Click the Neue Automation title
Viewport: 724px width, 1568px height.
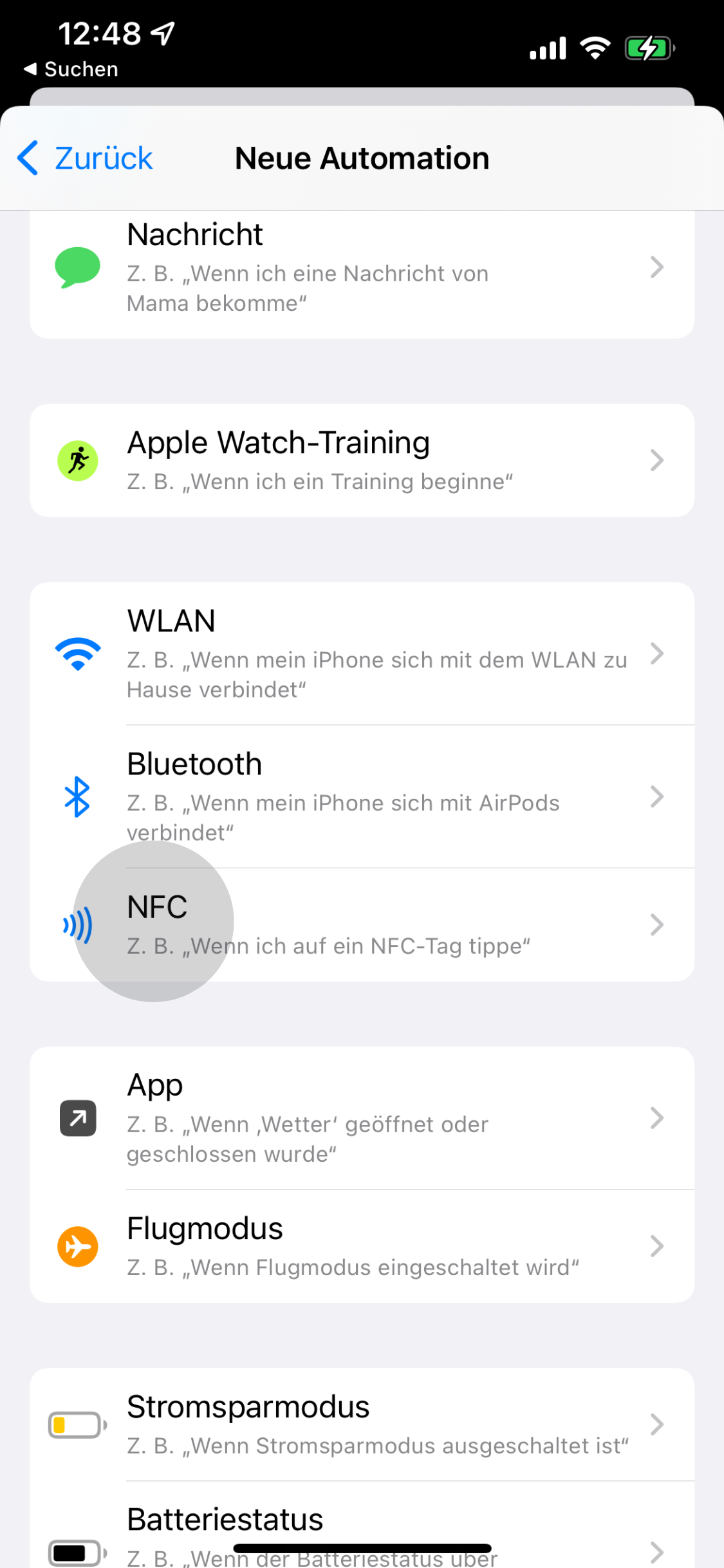pyautogui.click(x=361, y=157)
